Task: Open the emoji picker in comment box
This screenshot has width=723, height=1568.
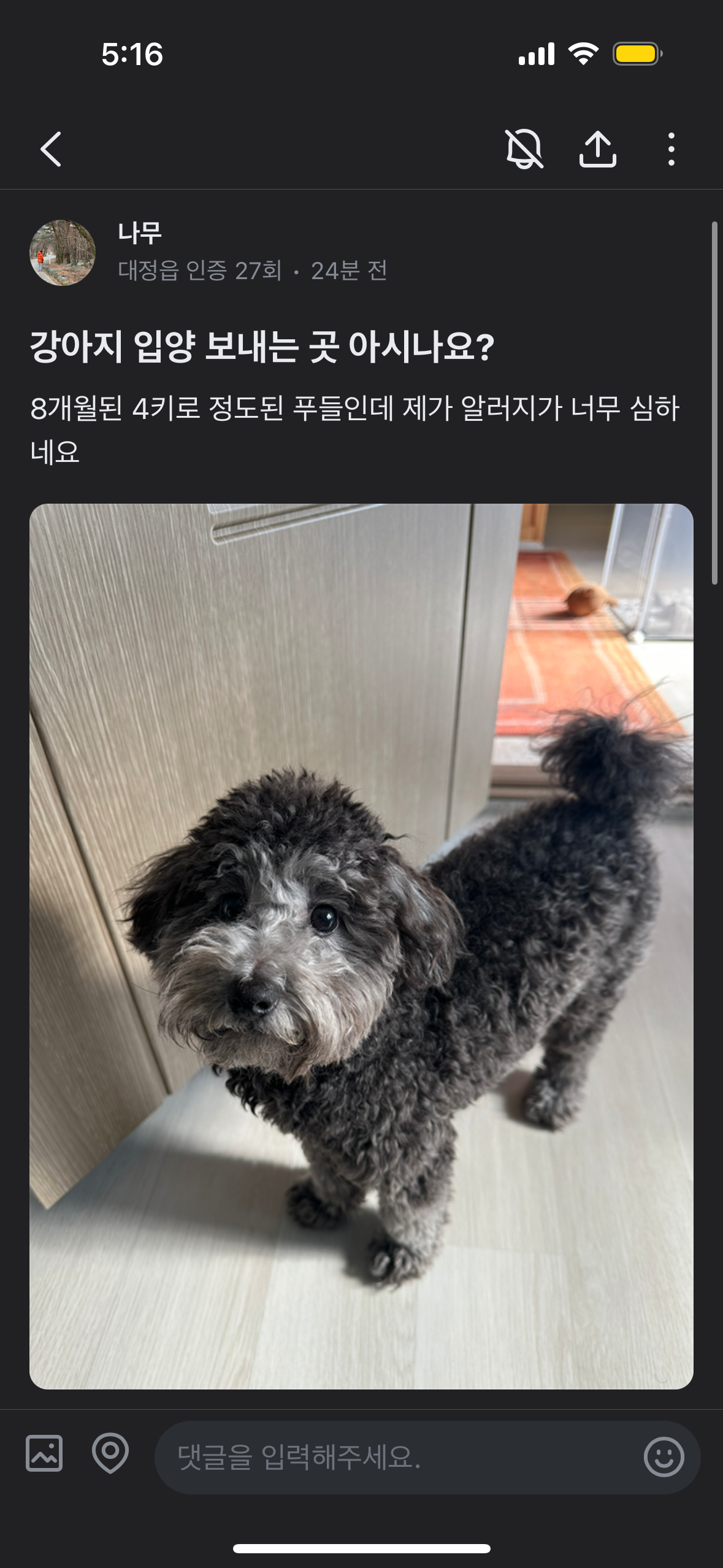Action: (664, 1457)
